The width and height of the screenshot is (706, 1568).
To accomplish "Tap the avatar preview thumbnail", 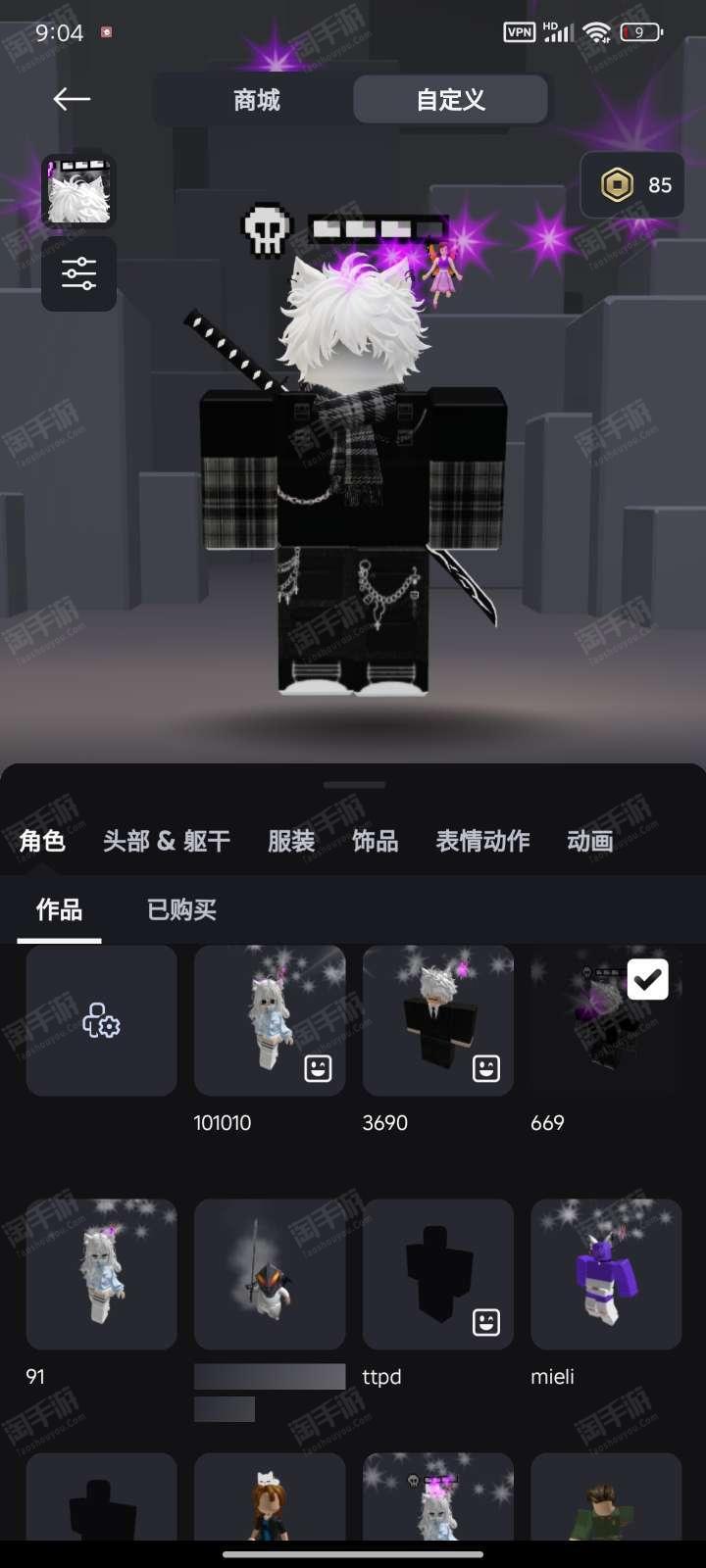I will click(x=78, y=191).
